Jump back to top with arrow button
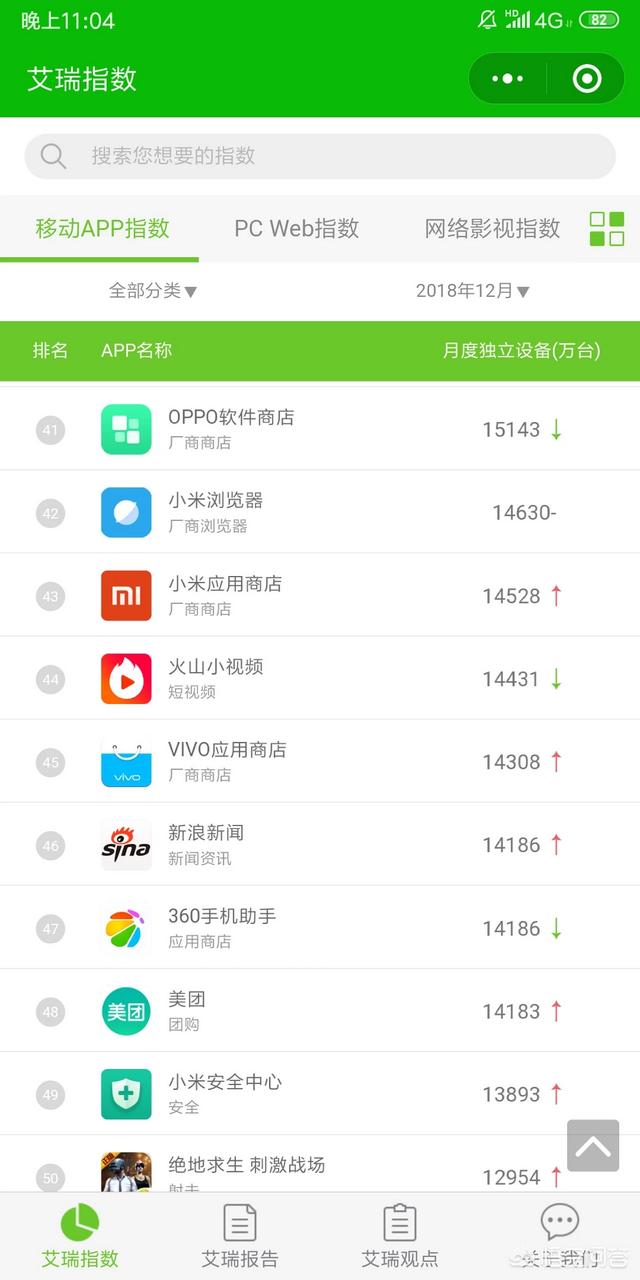The height and width of the screenshot is (1280, 640). 593,1146
